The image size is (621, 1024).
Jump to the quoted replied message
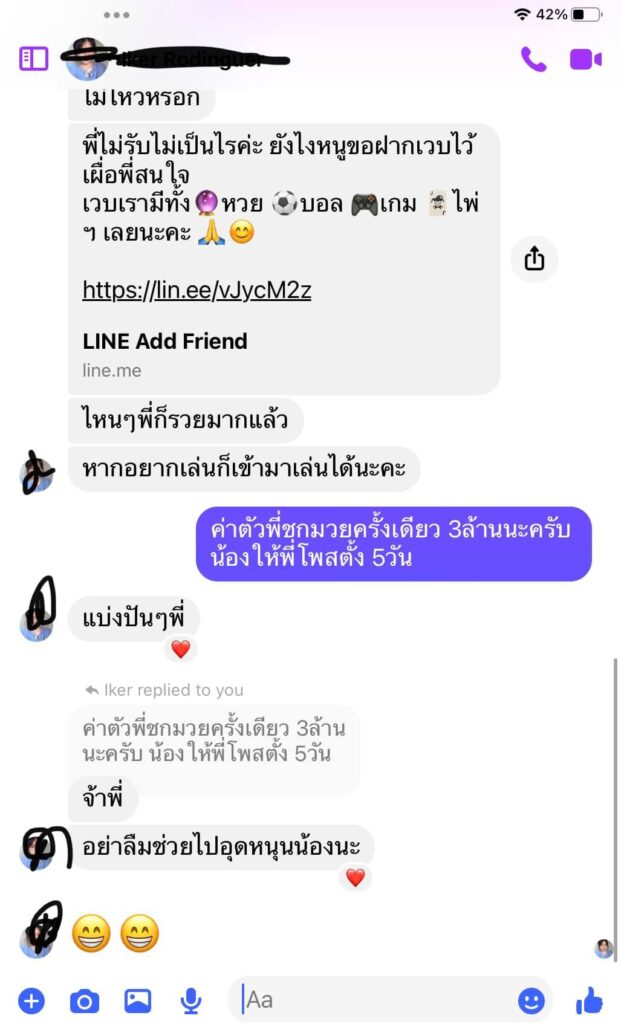coord(215,741)
